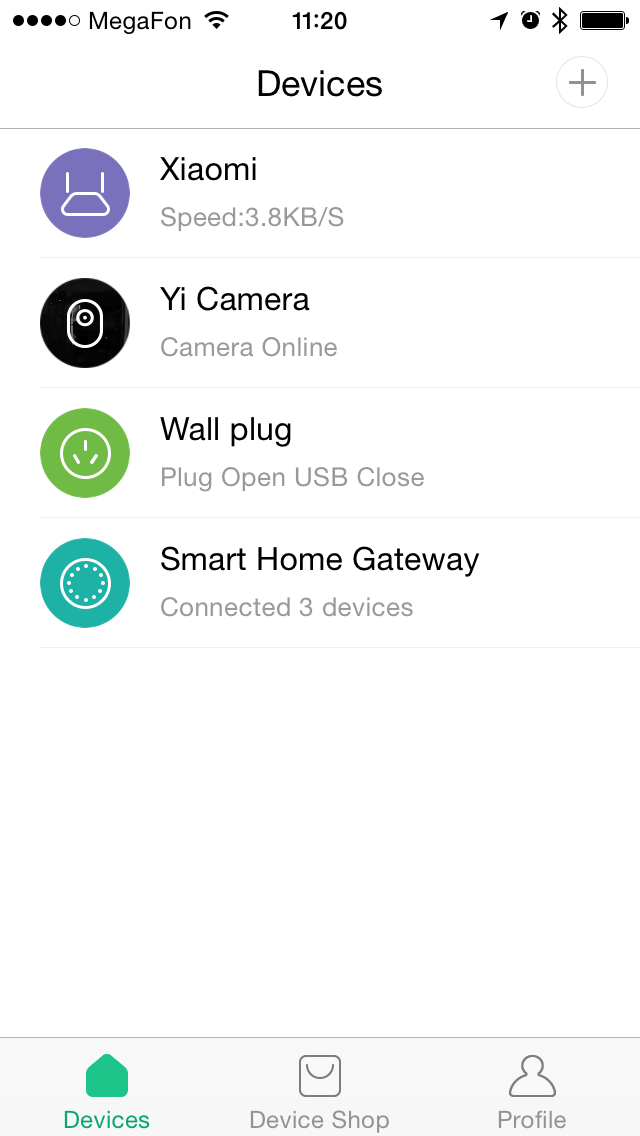Screen dimensions: 640x1136
Task: Tap the Devices tab
Action: tap(106, 1091)
